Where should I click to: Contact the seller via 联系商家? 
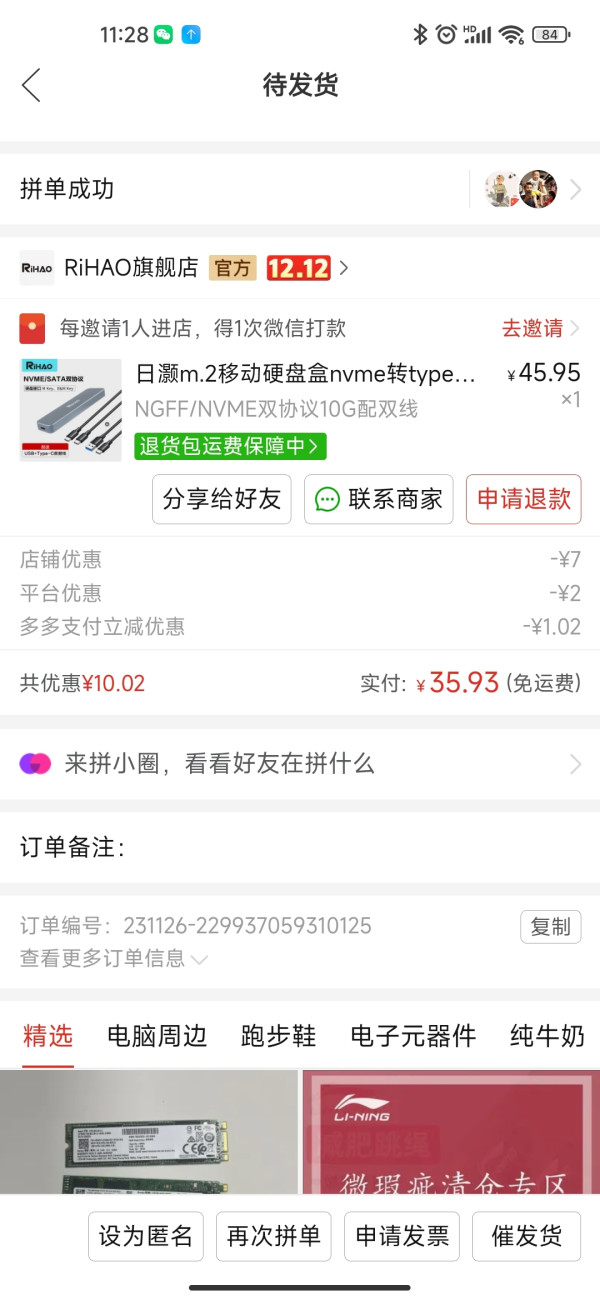379,499
